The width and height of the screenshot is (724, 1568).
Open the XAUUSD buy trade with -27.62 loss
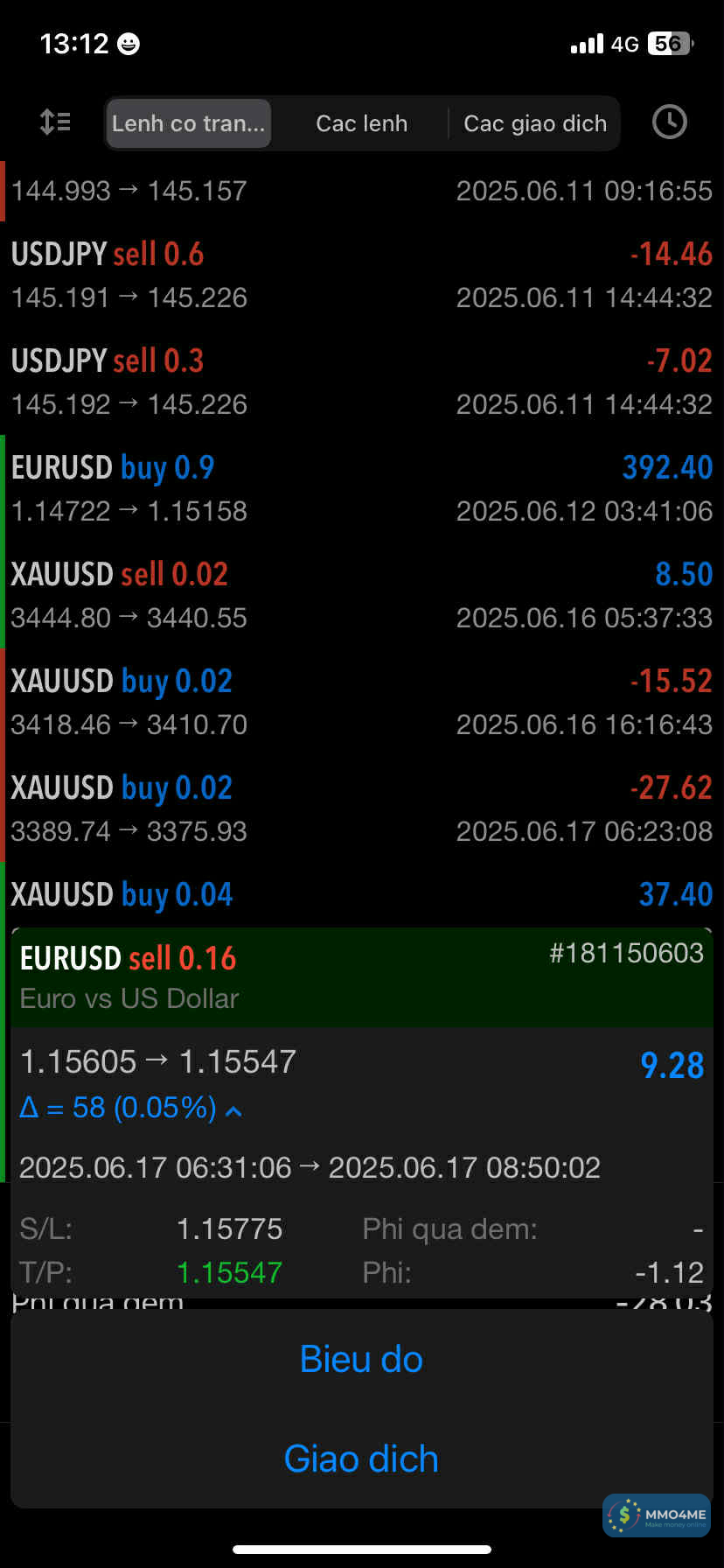point(361,808)
